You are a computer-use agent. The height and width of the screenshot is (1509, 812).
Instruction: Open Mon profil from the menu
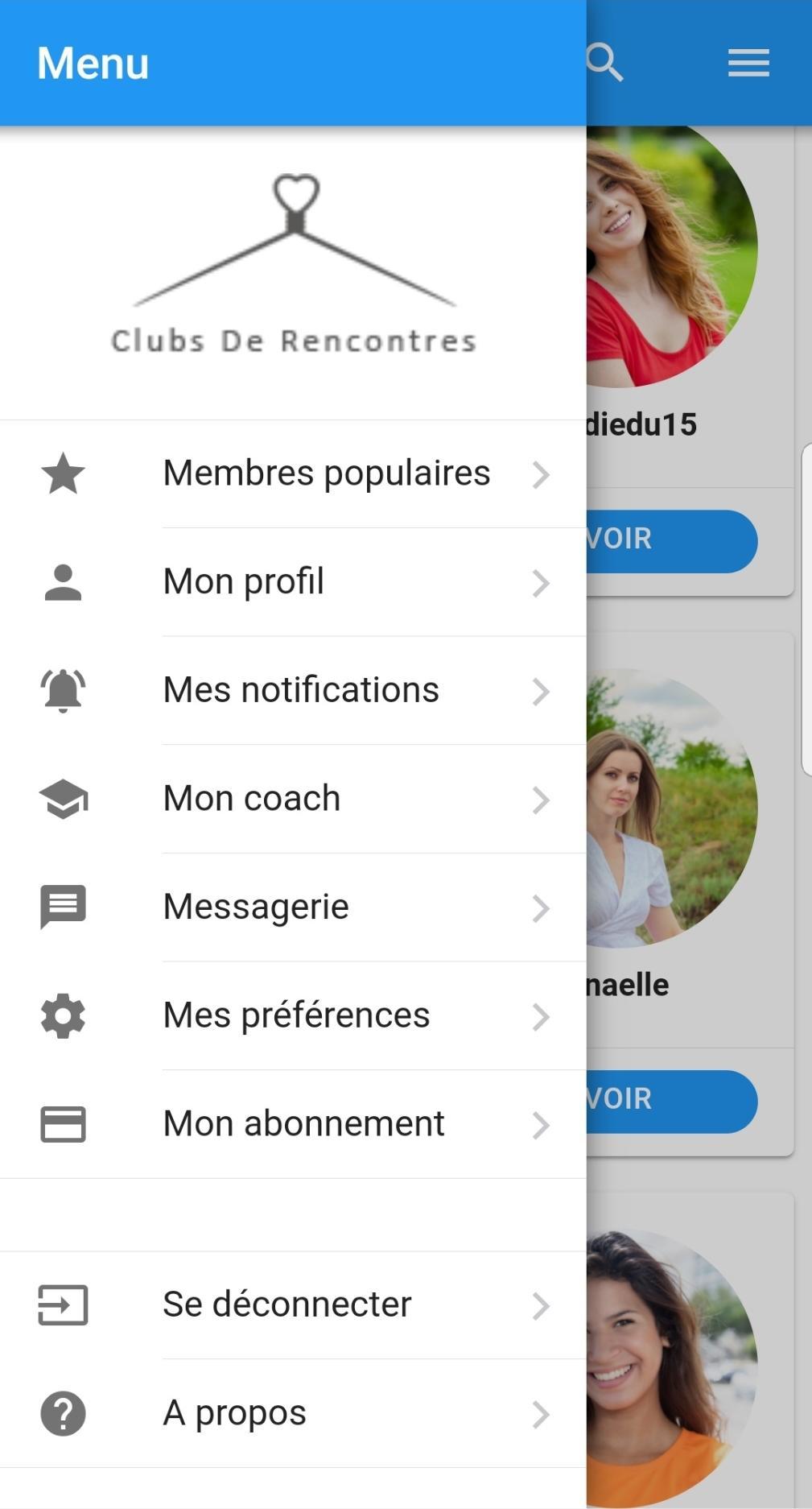pos(243,583)
